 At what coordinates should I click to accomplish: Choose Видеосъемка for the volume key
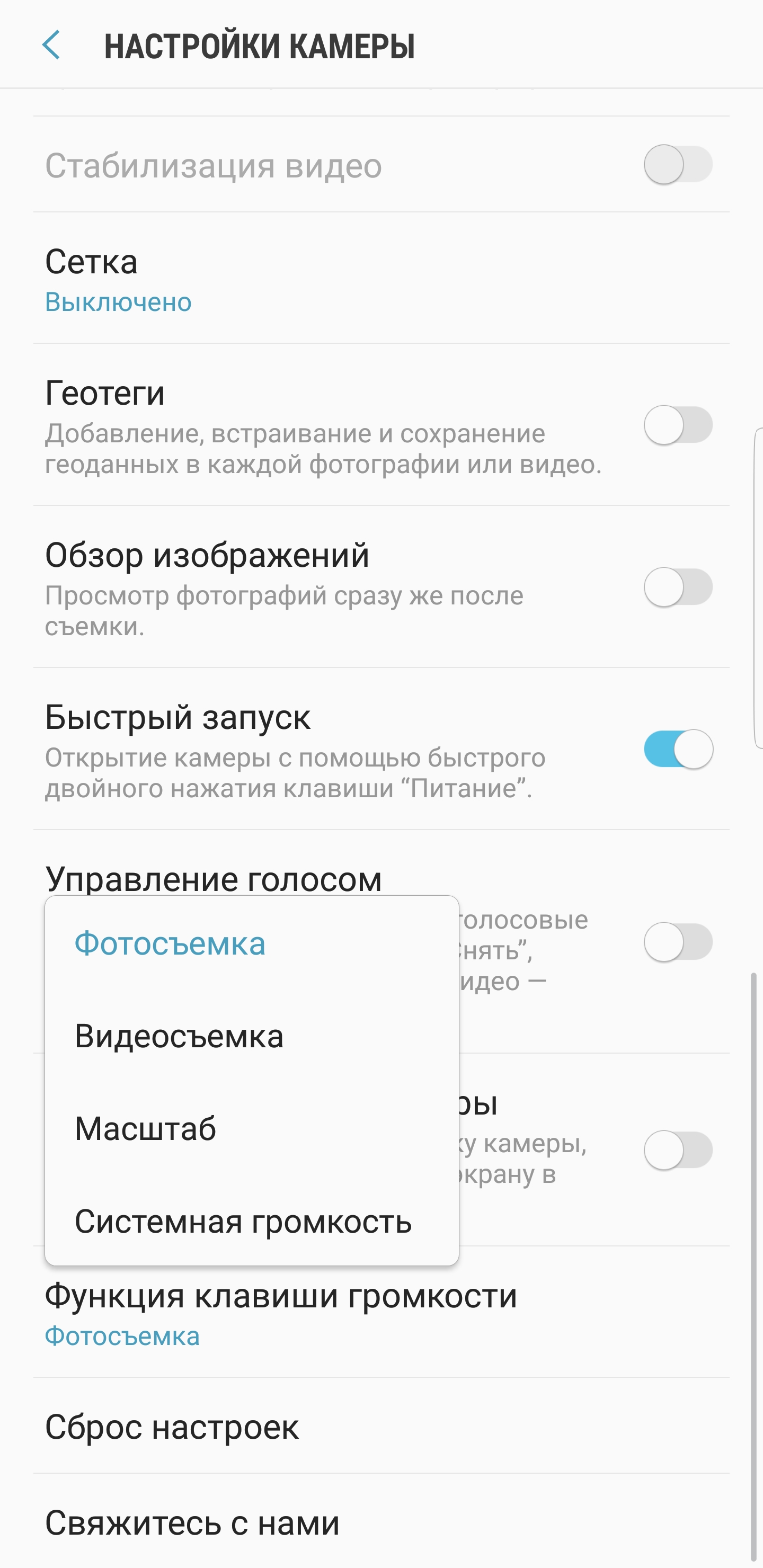coord(252,1036)
